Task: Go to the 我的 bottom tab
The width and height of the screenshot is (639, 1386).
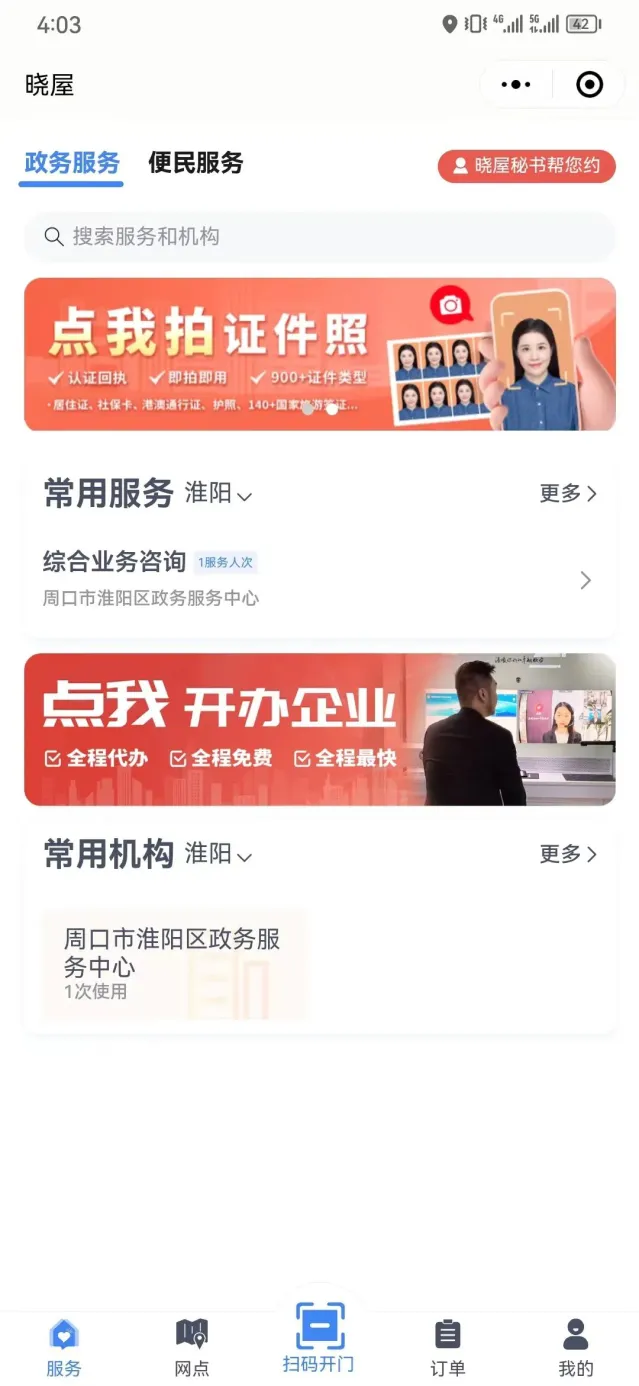Action: (575, 1347)
